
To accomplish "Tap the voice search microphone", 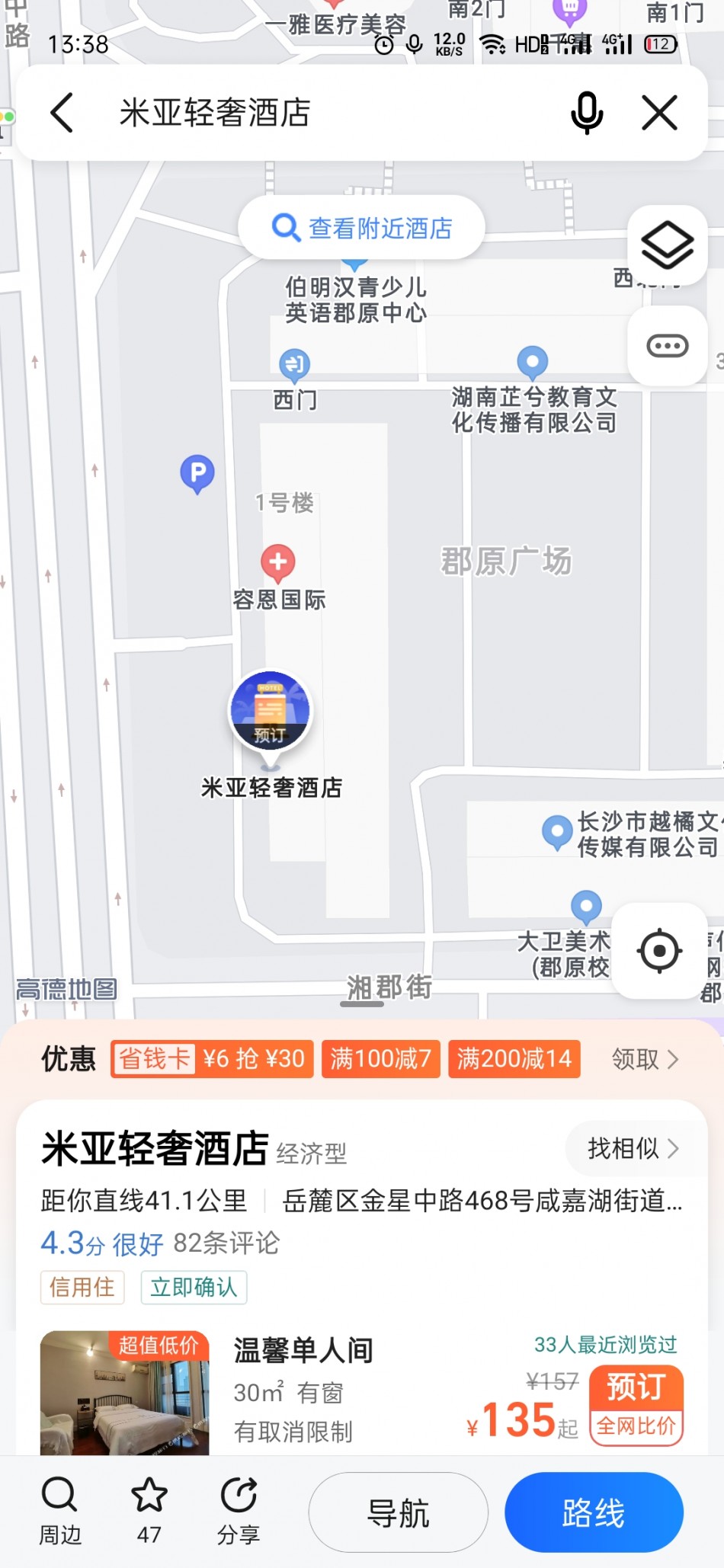I will click(x=587, y=113).
